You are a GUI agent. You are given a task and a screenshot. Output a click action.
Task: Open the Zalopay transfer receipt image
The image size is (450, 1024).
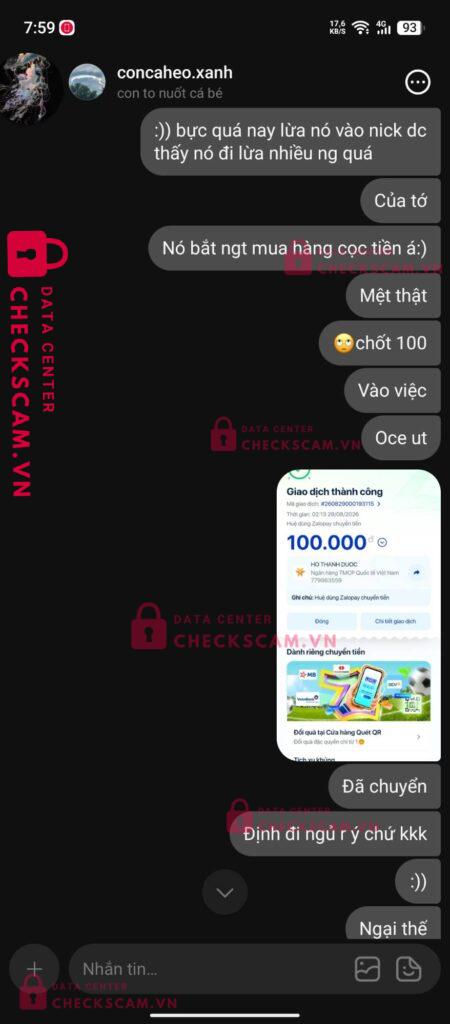359,615
